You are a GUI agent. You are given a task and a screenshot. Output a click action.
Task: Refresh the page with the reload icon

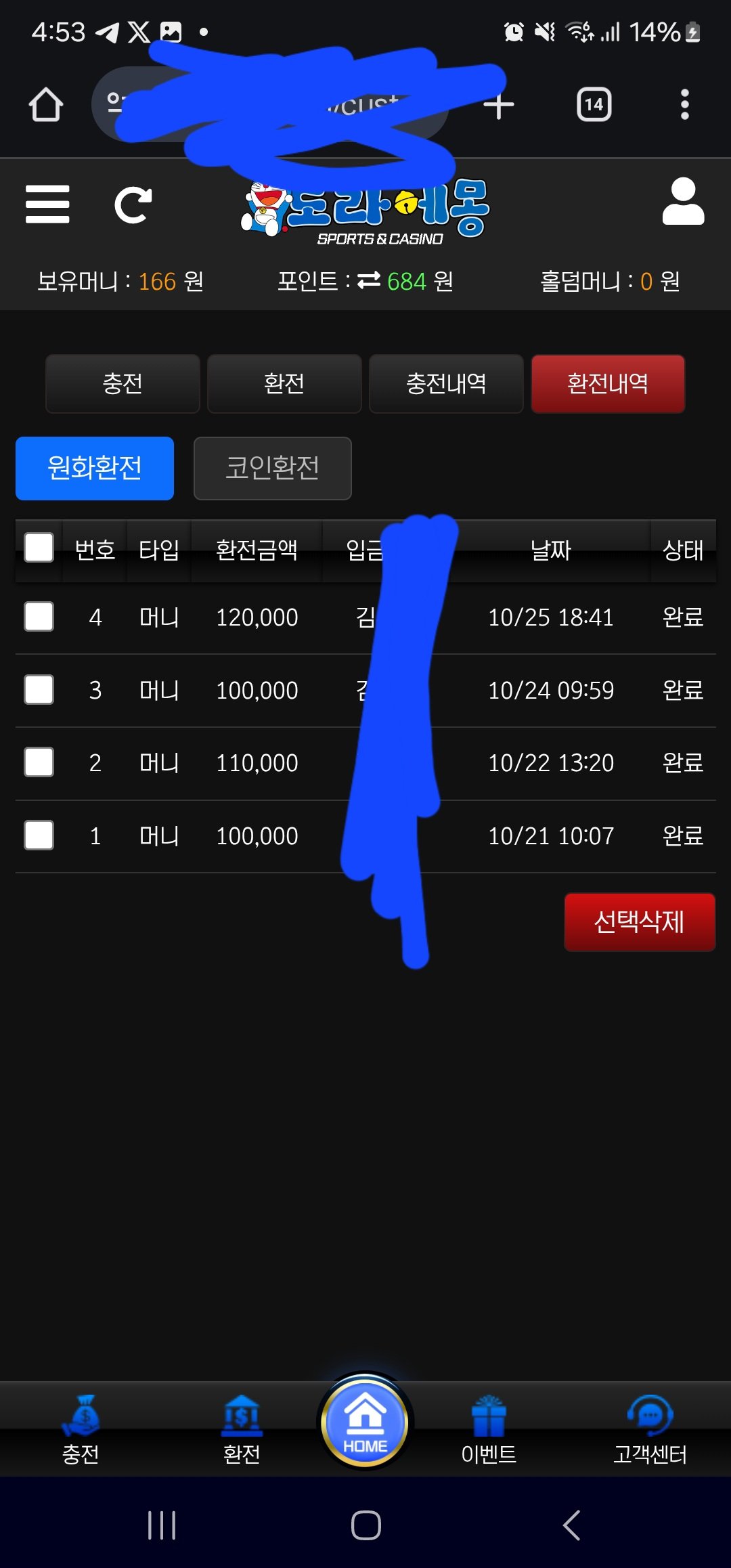[133, 204]
